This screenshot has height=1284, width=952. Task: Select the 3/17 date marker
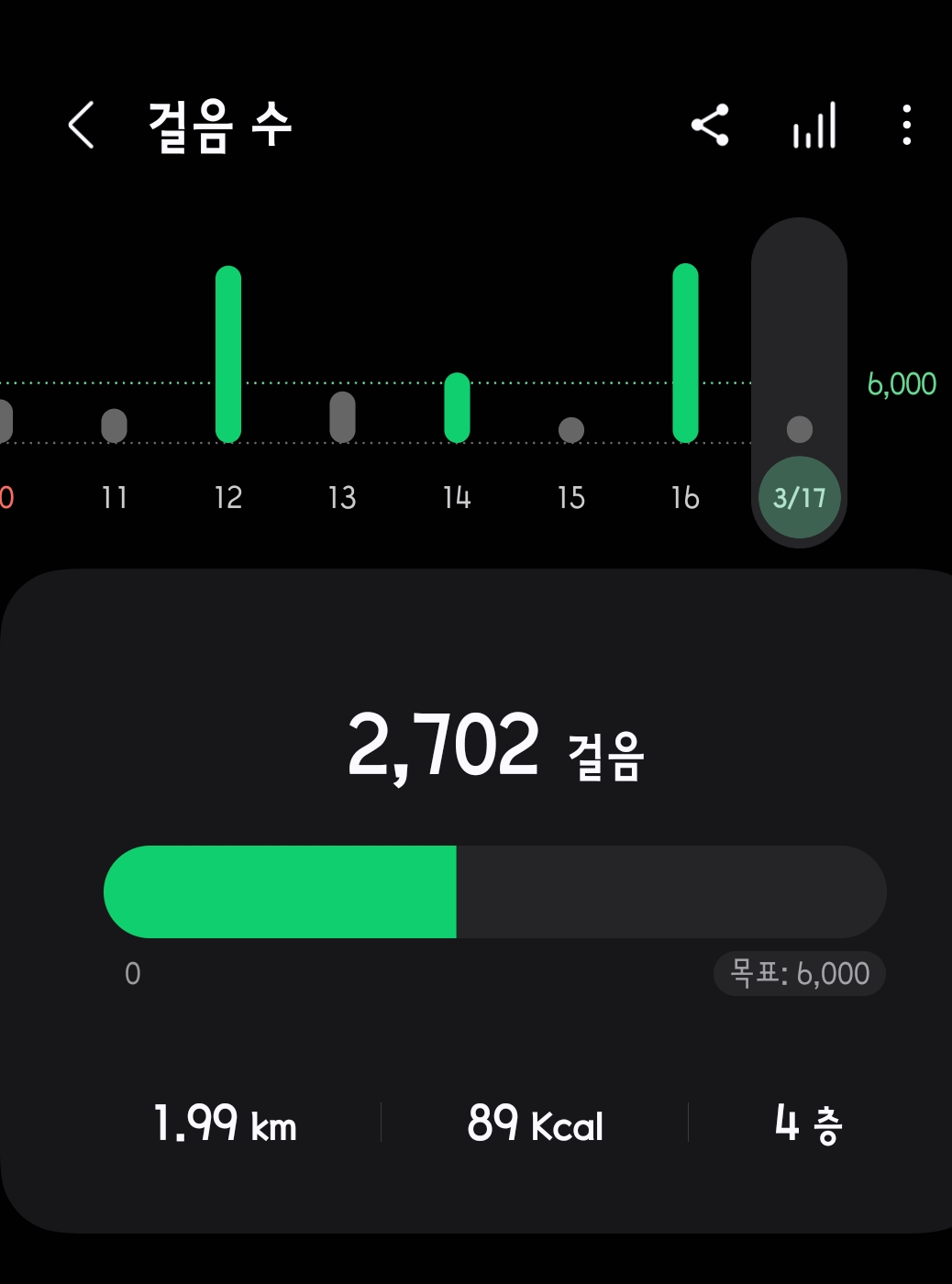[800, 497]
